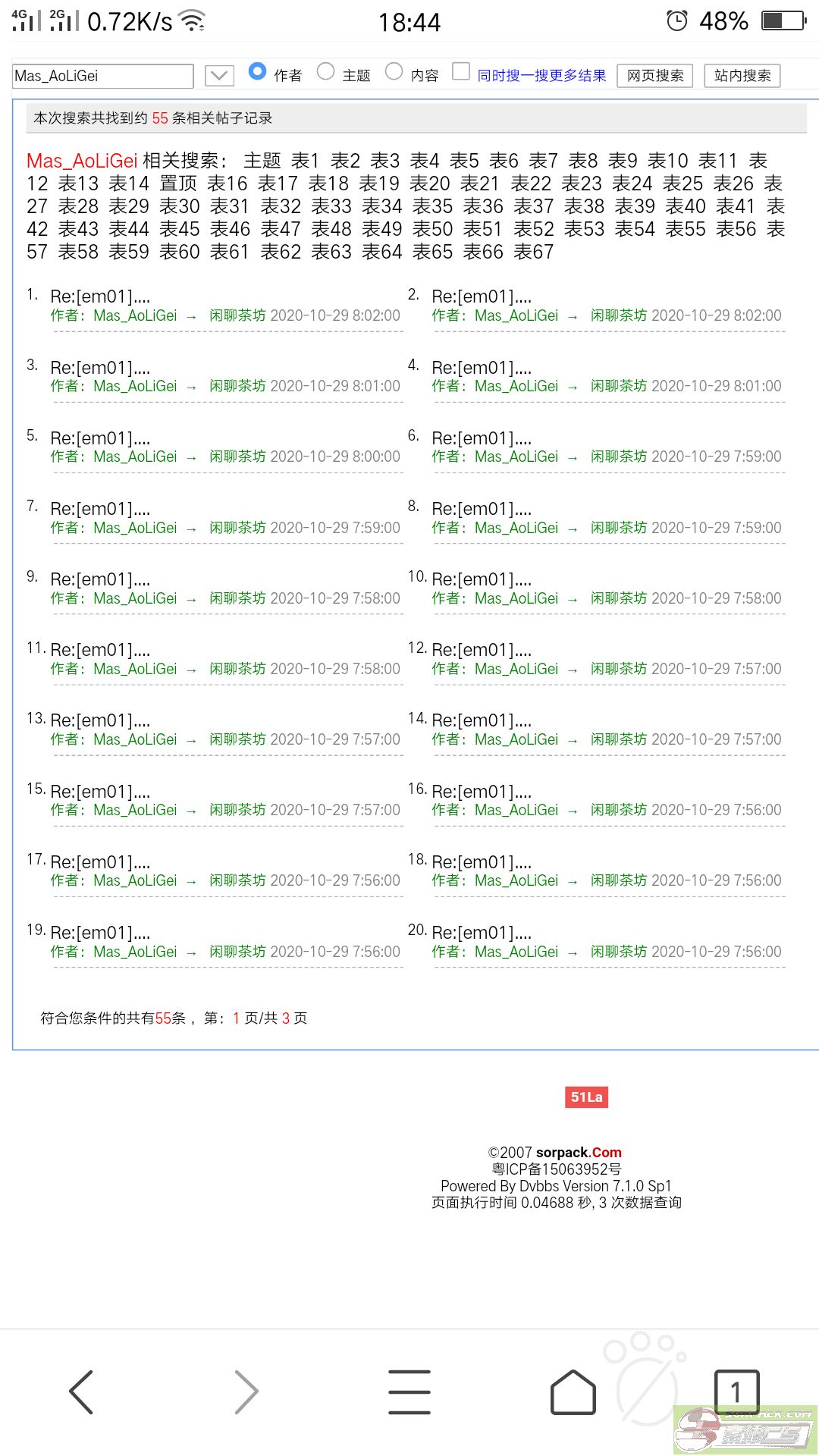The height and width of the screenshot is (1456, 819).
Task: Check the 同时搜一搜更多结果 checkbox
Action: coord(460,72)
